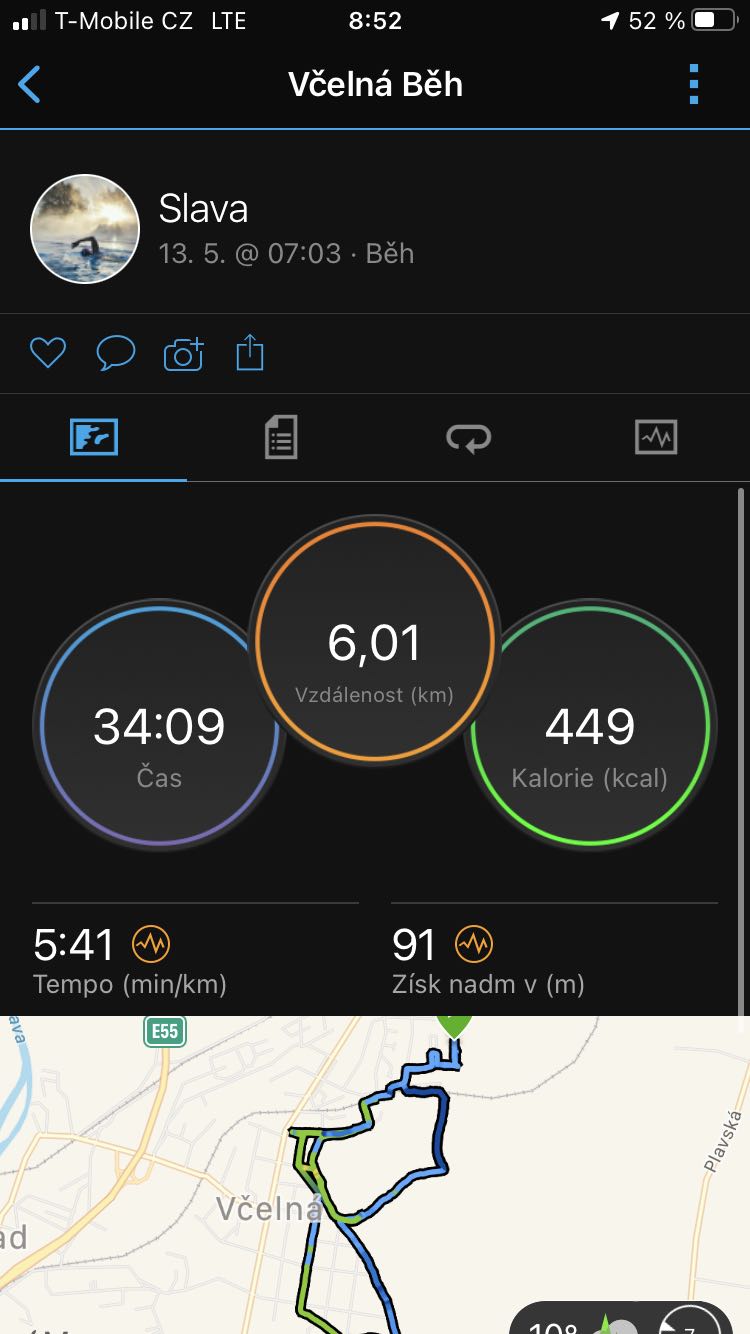Open the Tempo insight icon

pyautogui.click(x=151, y=943)
